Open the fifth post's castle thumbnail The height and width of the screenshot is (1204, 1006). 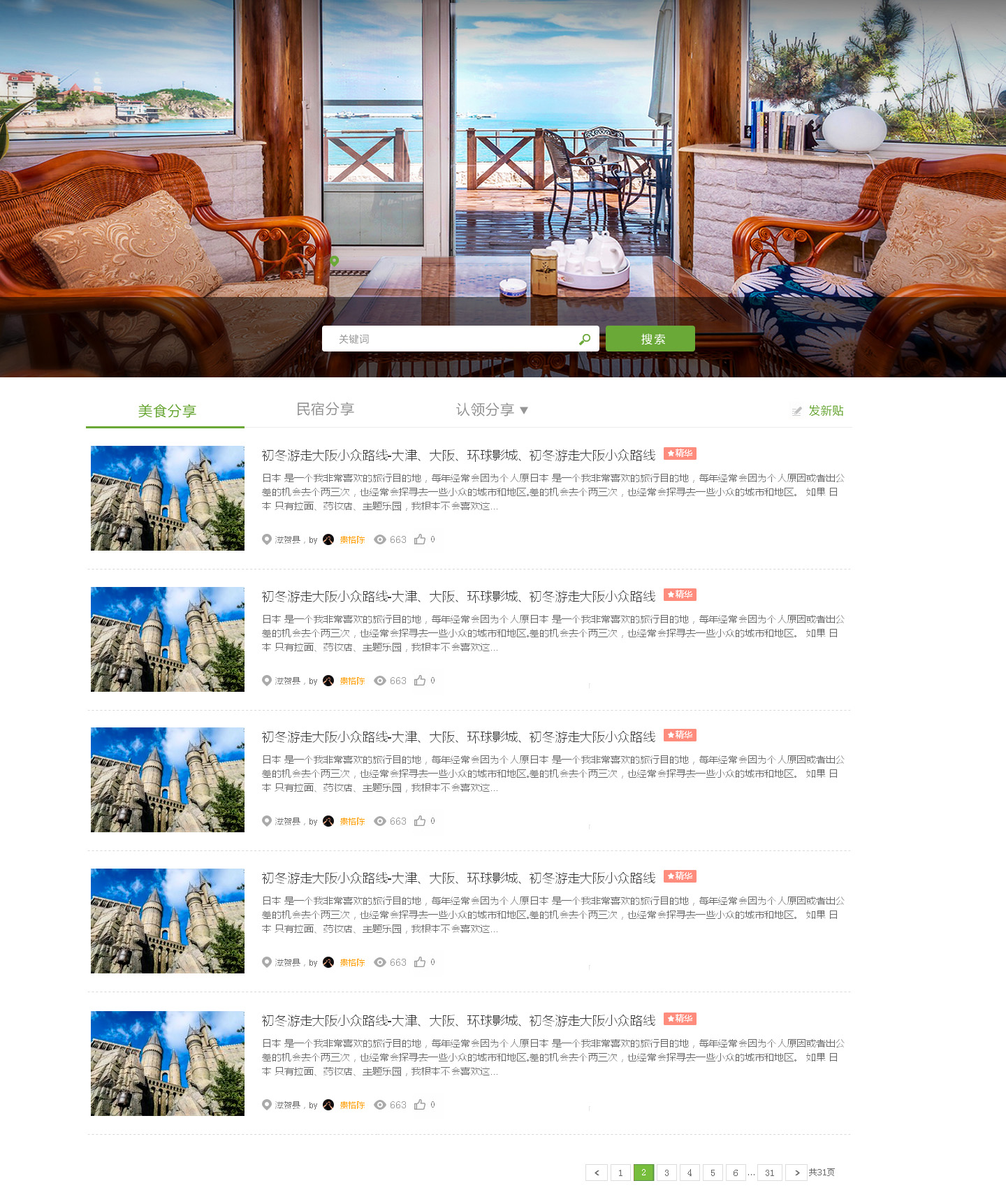pyautogui.click(x=168, y=1063)
